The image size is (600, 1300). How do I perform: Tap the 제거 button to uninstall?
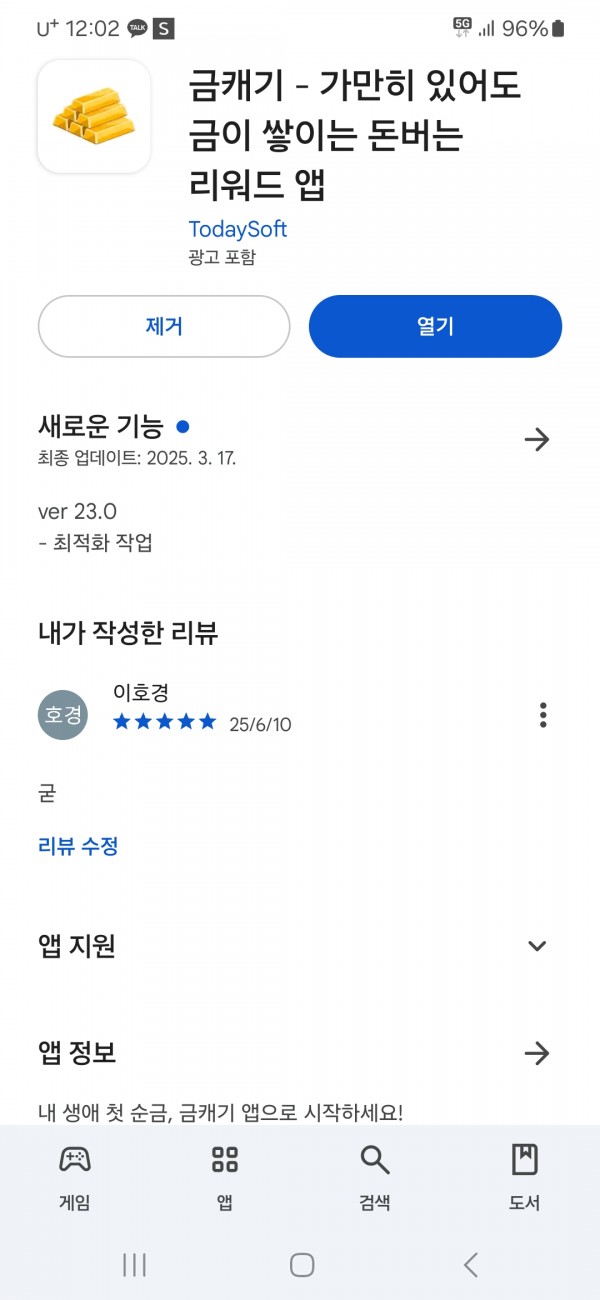pyautogui.click(x=164, y=326)
